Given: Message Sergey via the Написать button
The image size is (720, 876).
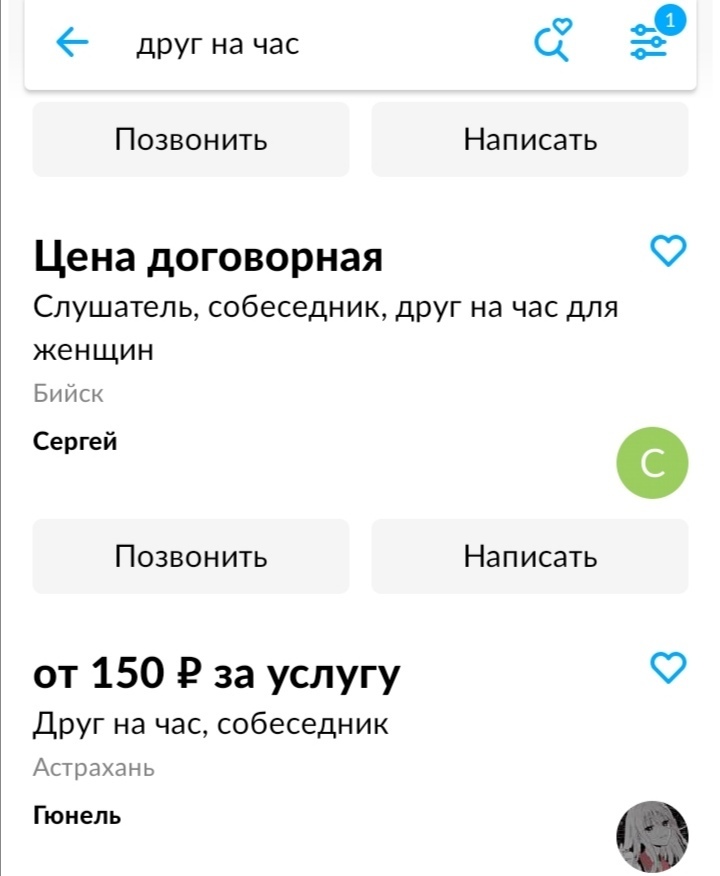Looking at the screenshot, I should [530, 556].
